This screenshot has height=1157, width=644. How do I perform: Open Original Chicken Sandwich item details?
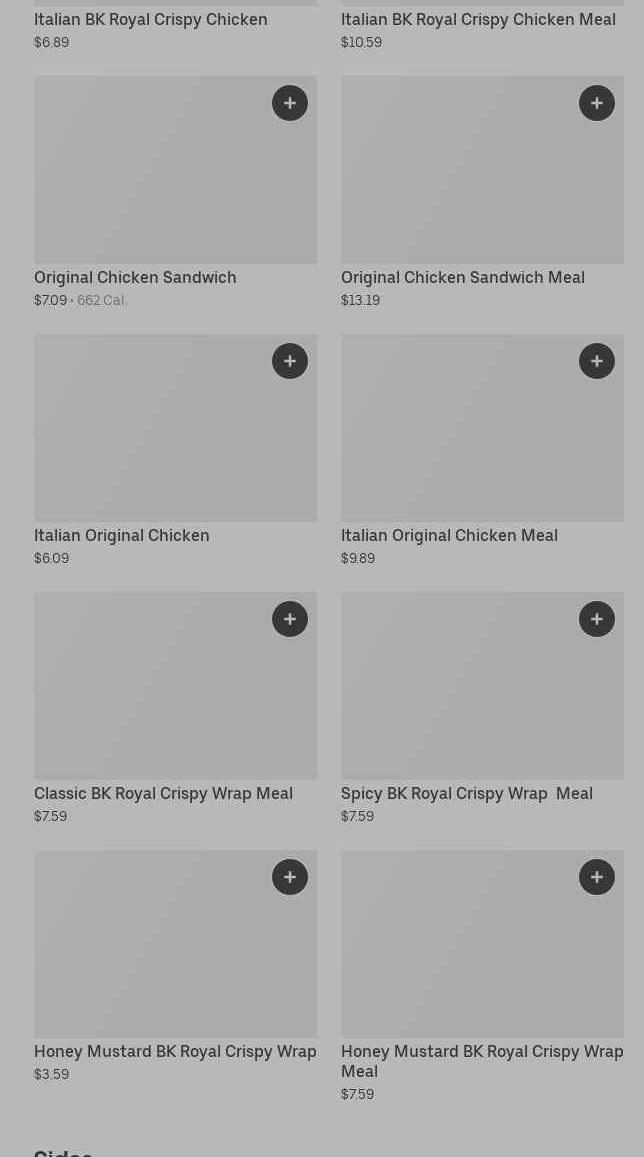pyautogui.click(x=150, y=180)
